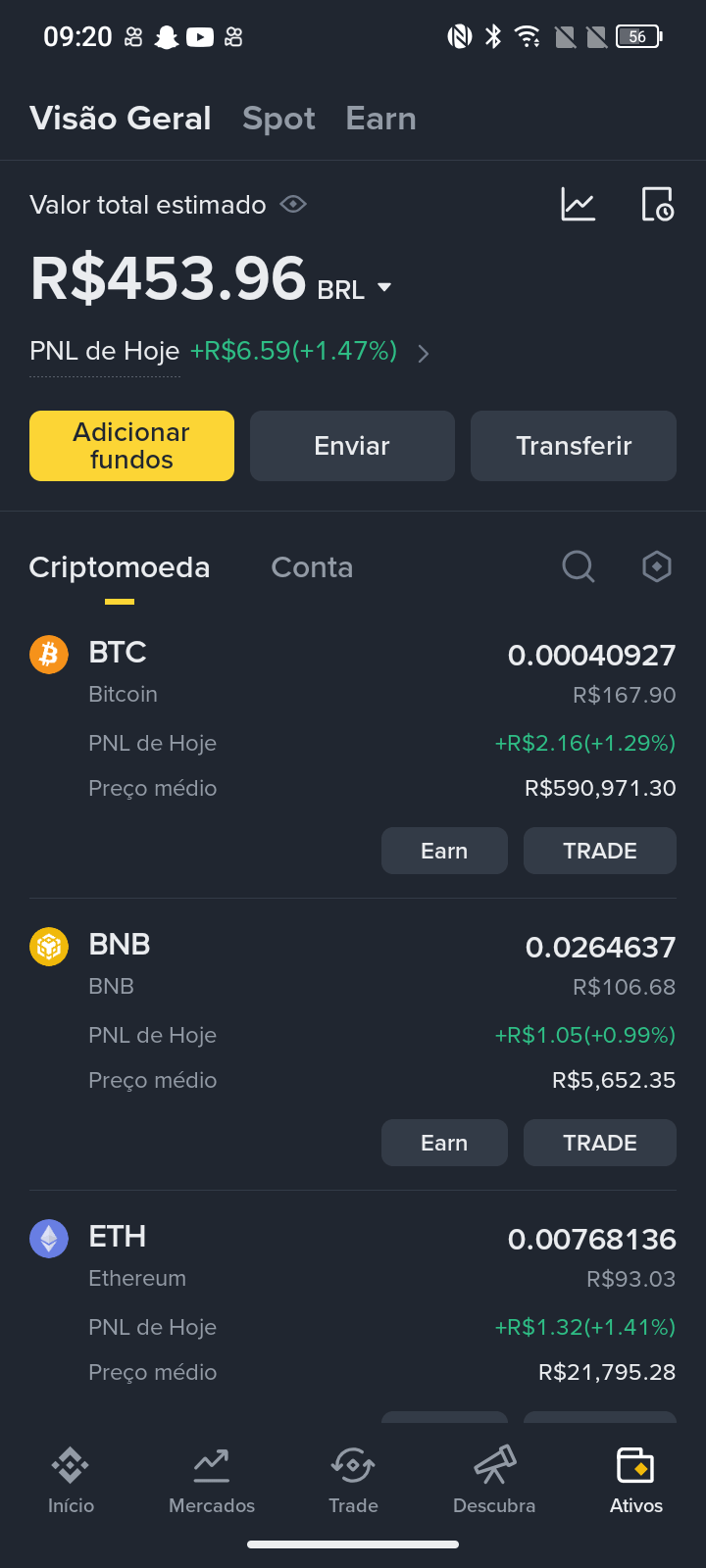Open the hexagon settings icon
This screenshot has height=1568, width=706.
[x=657, y=566]
